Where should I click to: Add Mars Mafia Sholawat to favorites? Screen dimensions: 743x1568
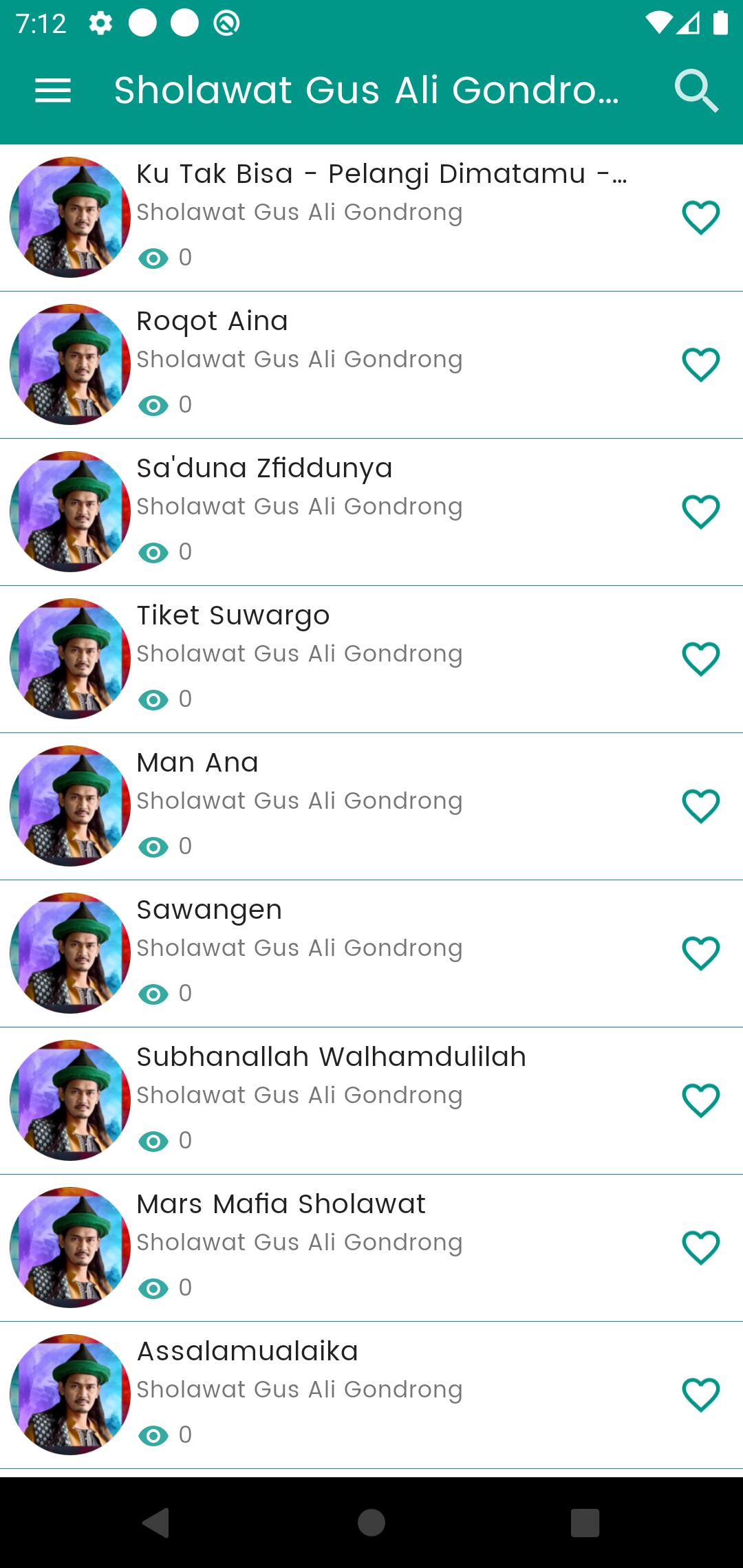pos(700,1248)
